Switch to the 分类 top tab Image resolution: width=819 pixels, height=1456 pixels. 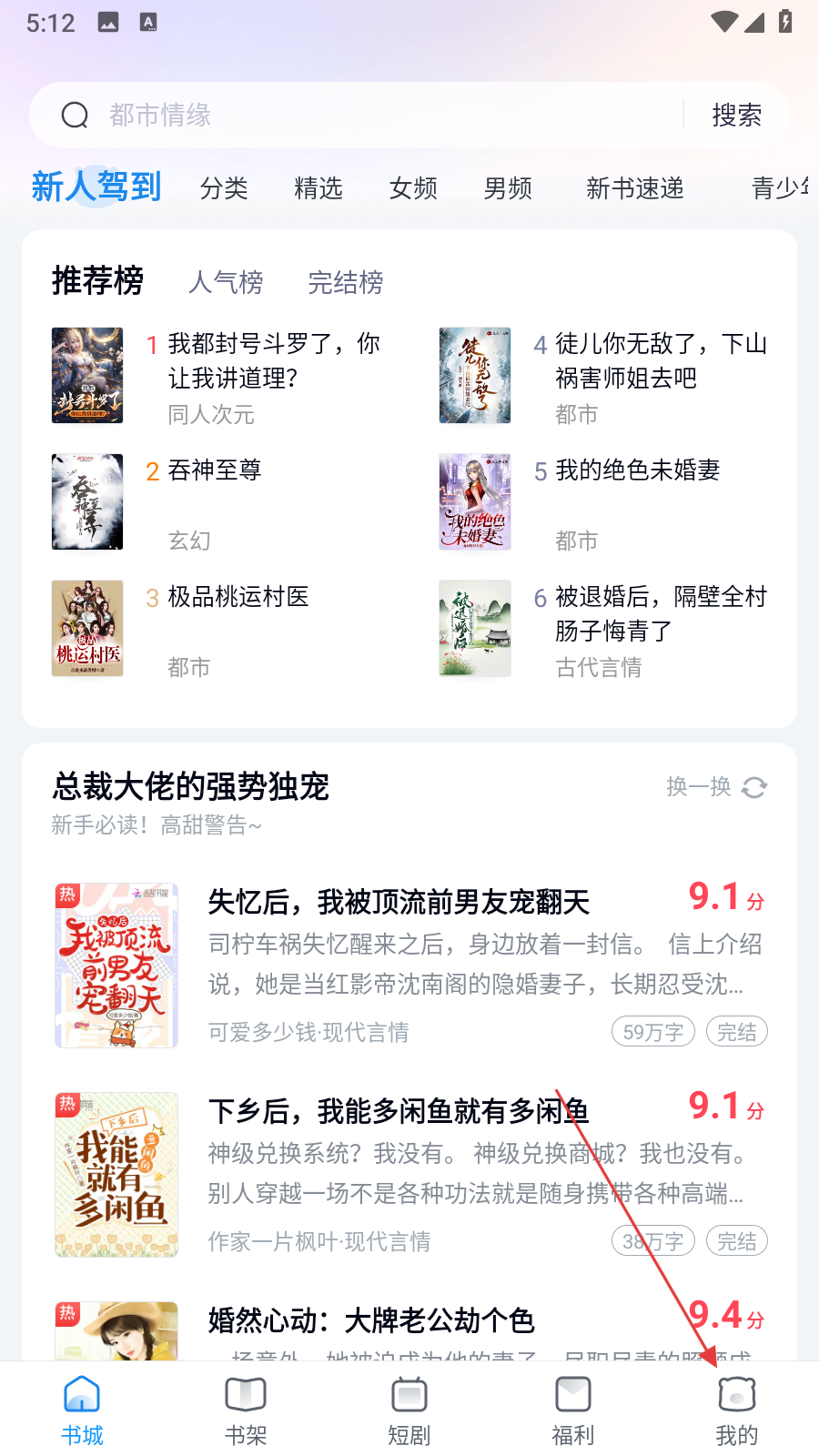click(224, 188)
